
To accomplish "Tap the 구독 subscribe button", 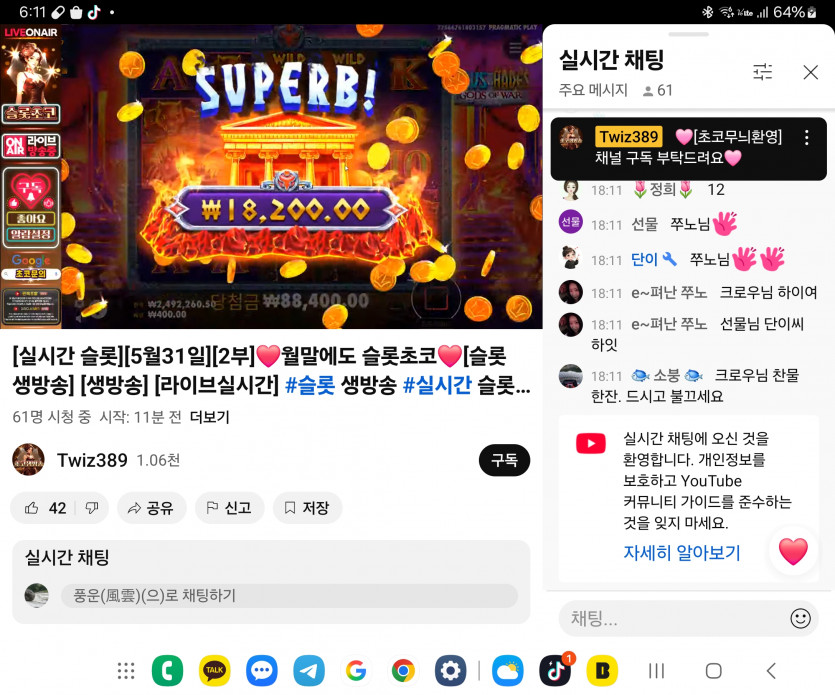I will 504,460.
